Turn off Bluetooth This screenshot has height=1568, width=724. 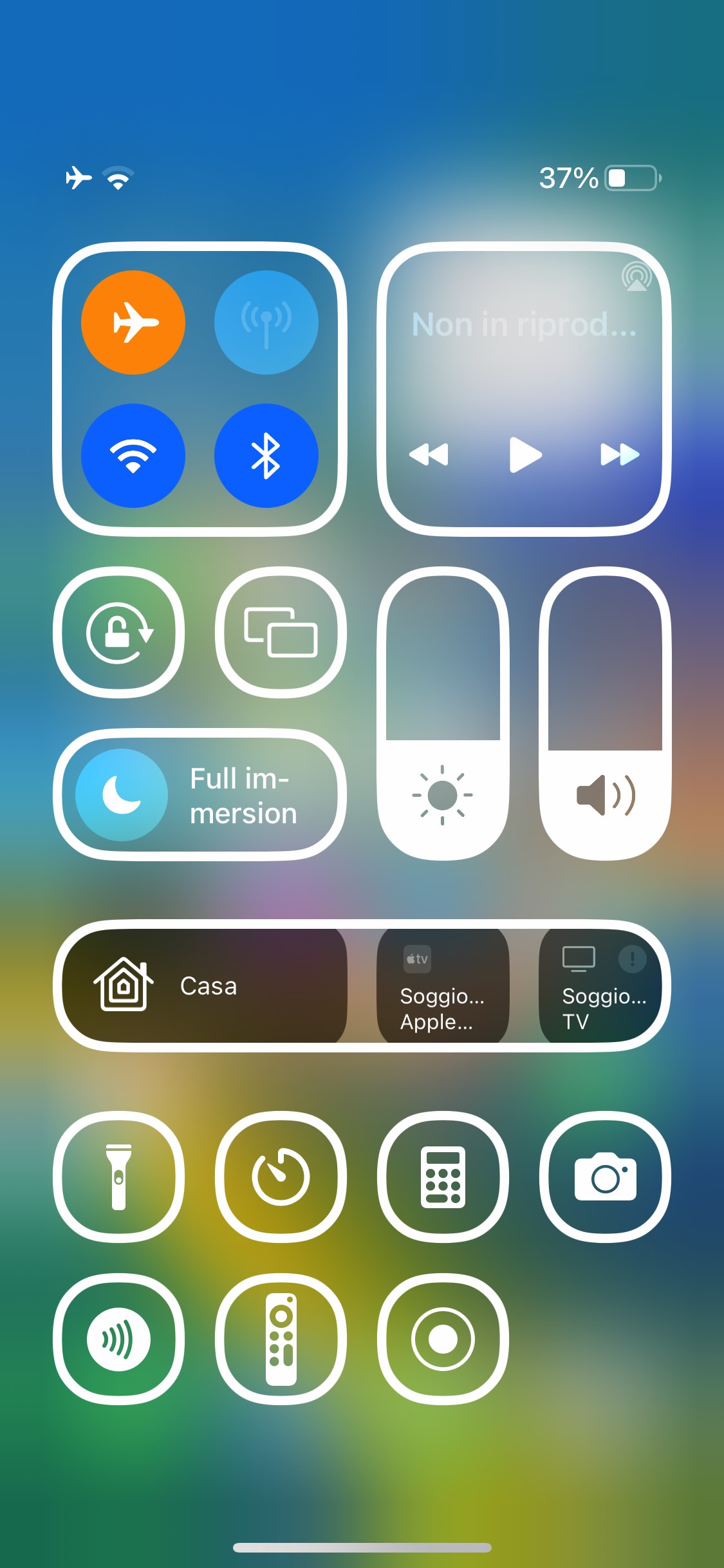266,456
